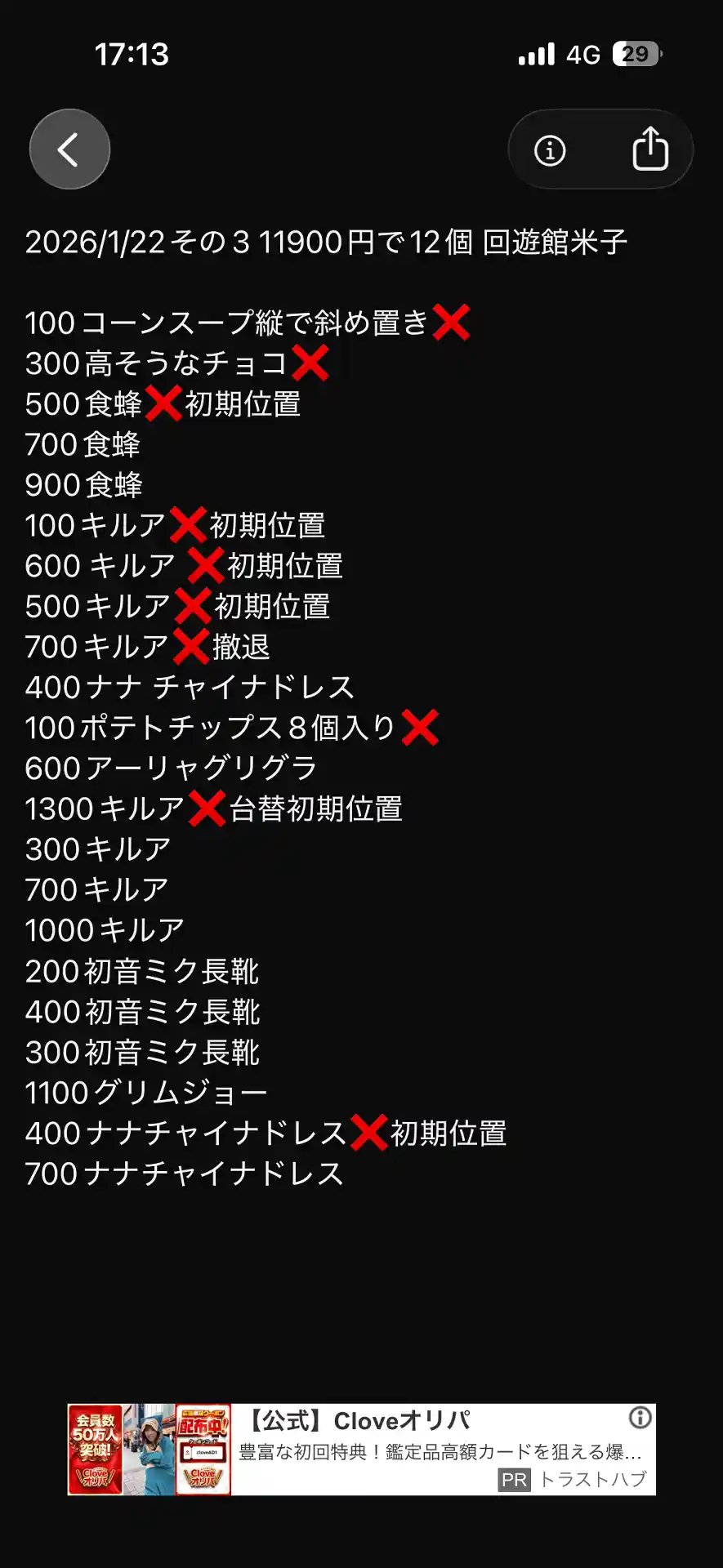Go back to the previous screen
The height and width of the screenshot is (1568, 723).
pyautogui.click(x=69, y=149)
